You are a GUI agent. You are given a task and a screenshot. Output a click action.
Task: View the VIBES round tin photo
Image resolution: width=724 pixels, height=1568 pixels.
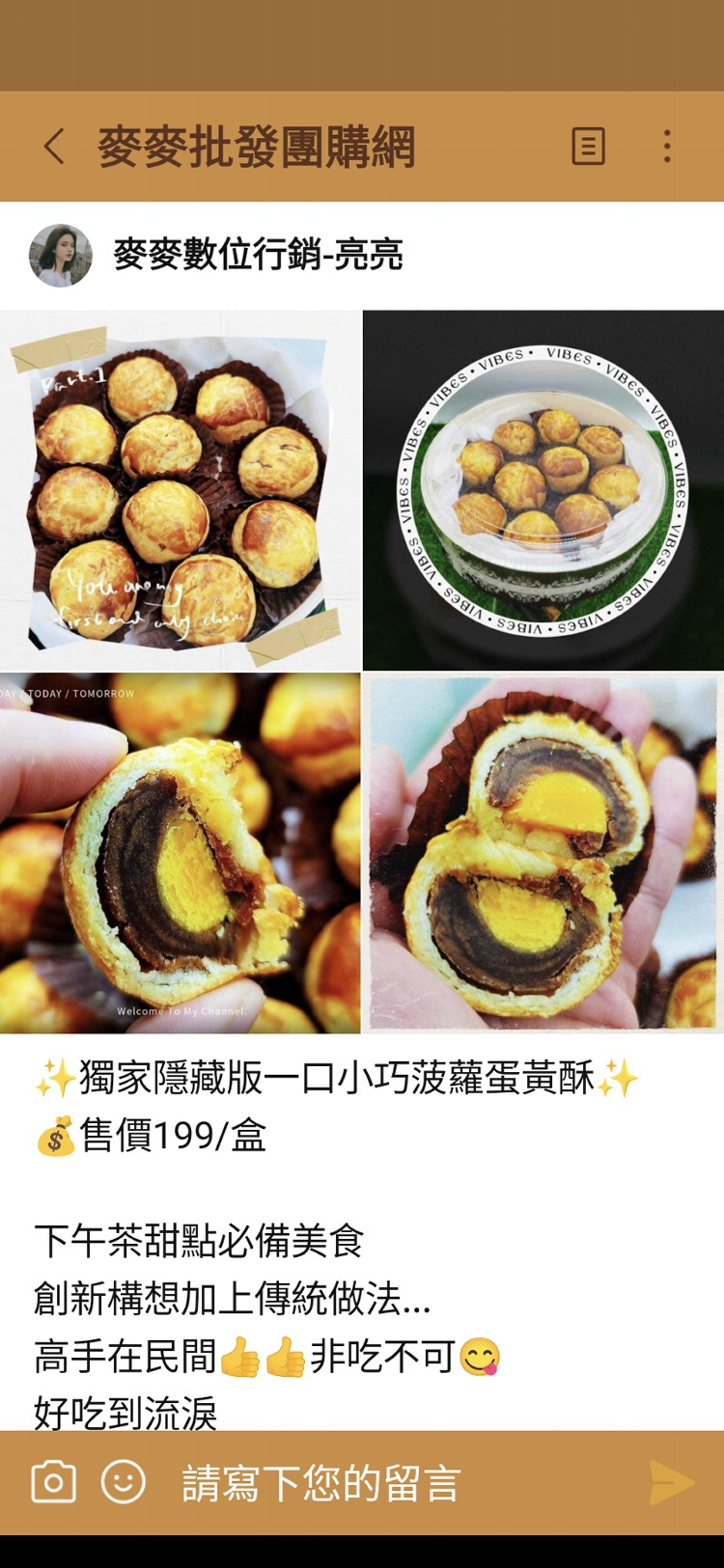[x=543, y=490]
